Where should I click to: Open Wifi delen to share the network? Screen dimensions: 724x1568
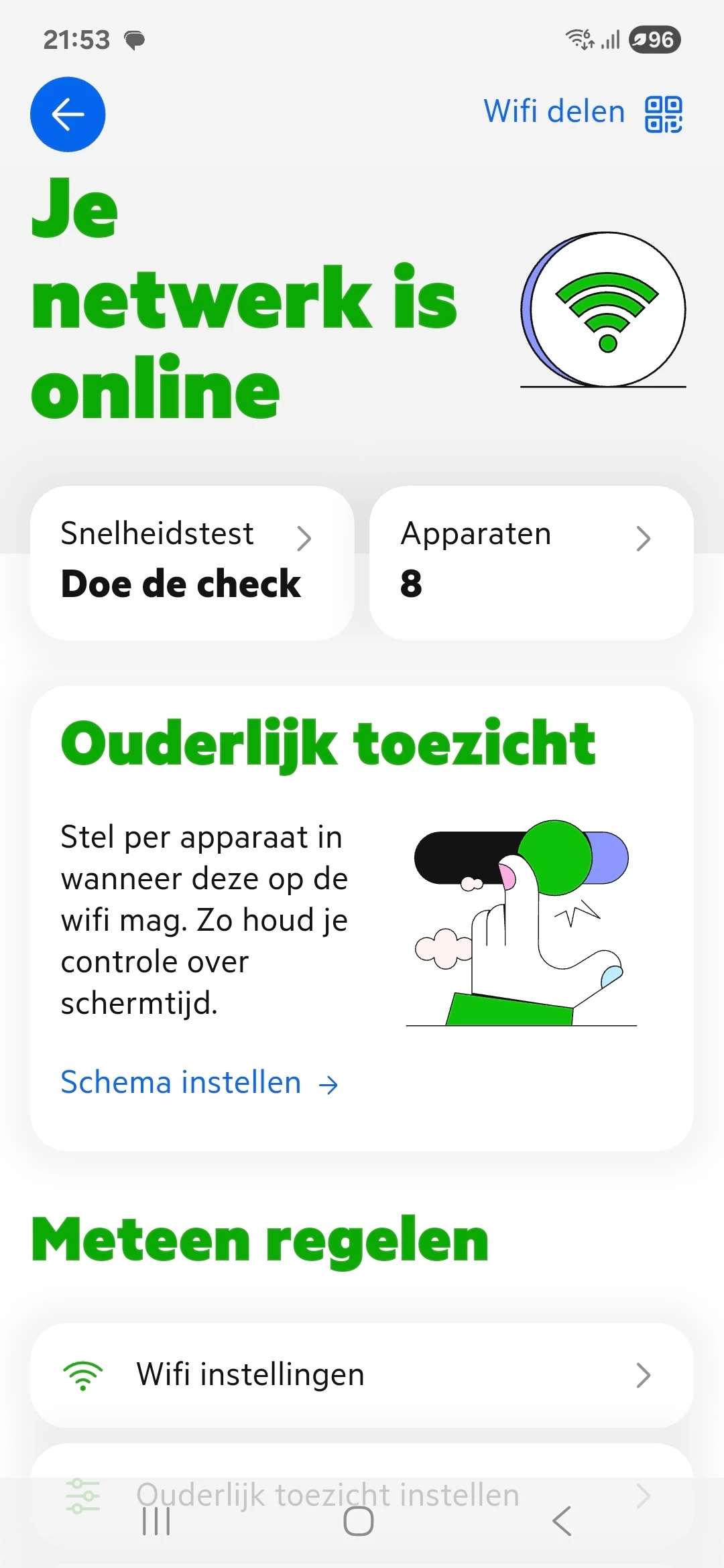582,113
